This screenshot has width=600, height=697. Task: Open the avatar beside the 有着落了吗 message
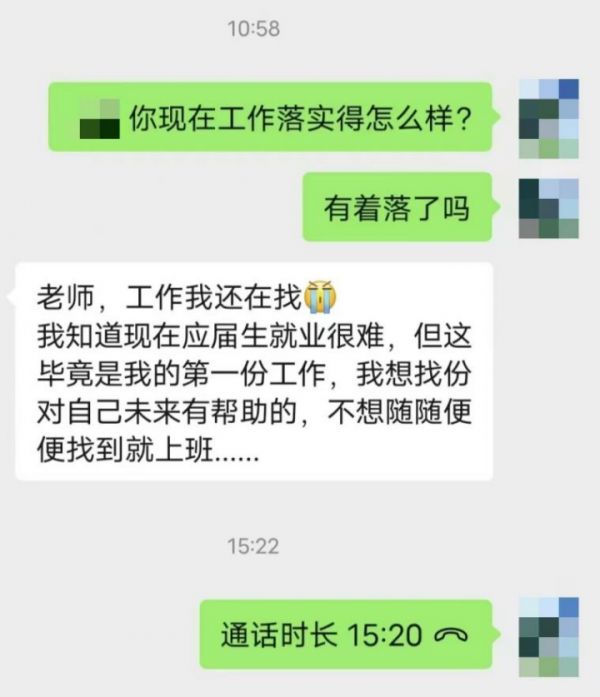549,208
